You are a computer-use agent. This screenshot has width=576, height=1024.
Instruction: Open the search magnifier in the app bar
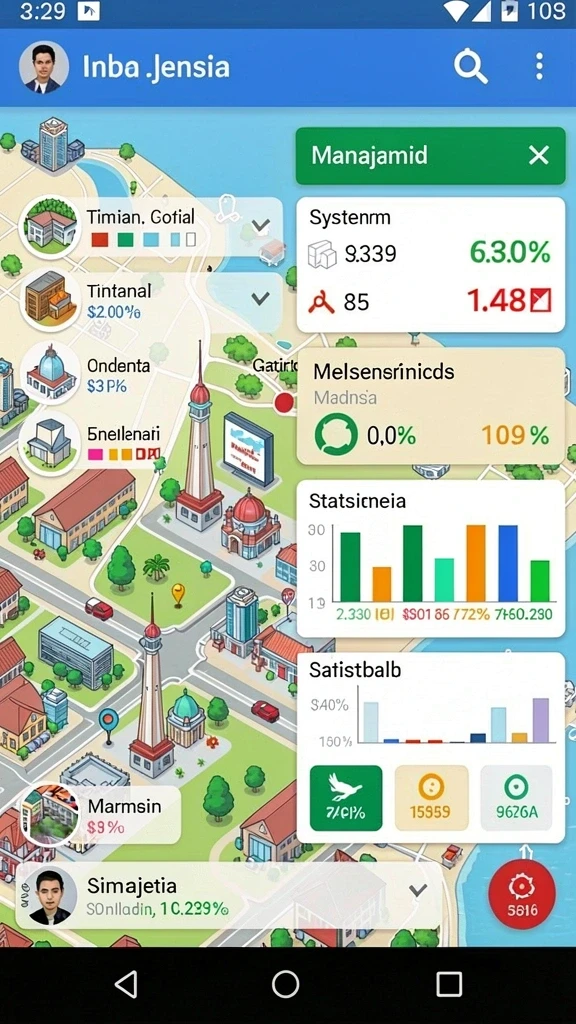coord(471,67)
